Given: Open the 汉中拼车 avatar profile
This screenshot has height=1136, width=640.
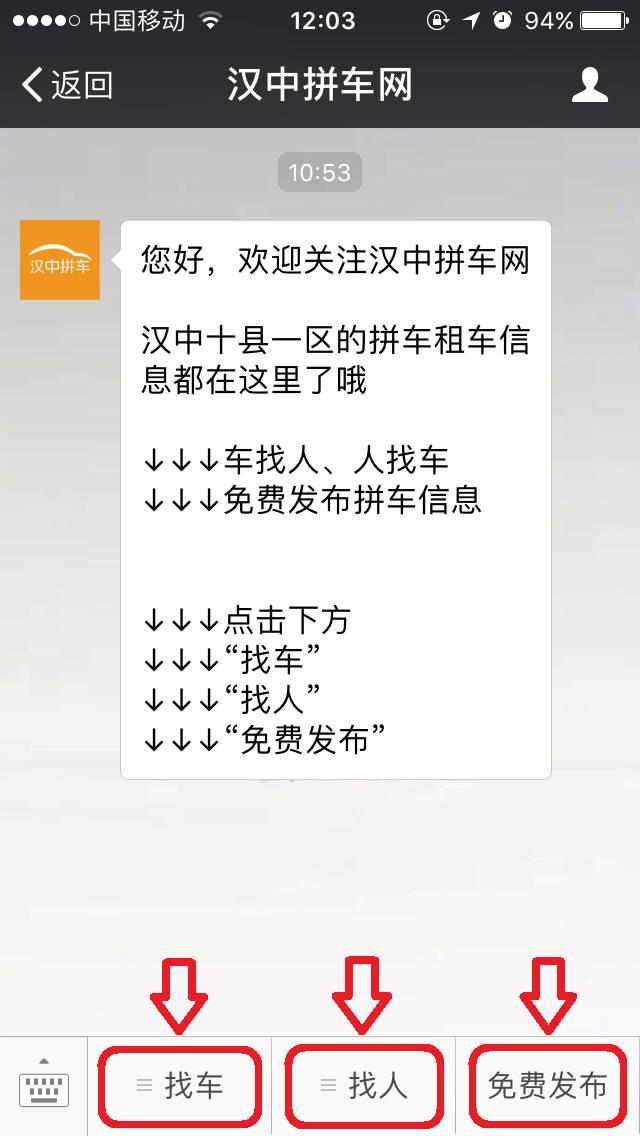Looking at the screenshot, I should click(x=60, y=260).
